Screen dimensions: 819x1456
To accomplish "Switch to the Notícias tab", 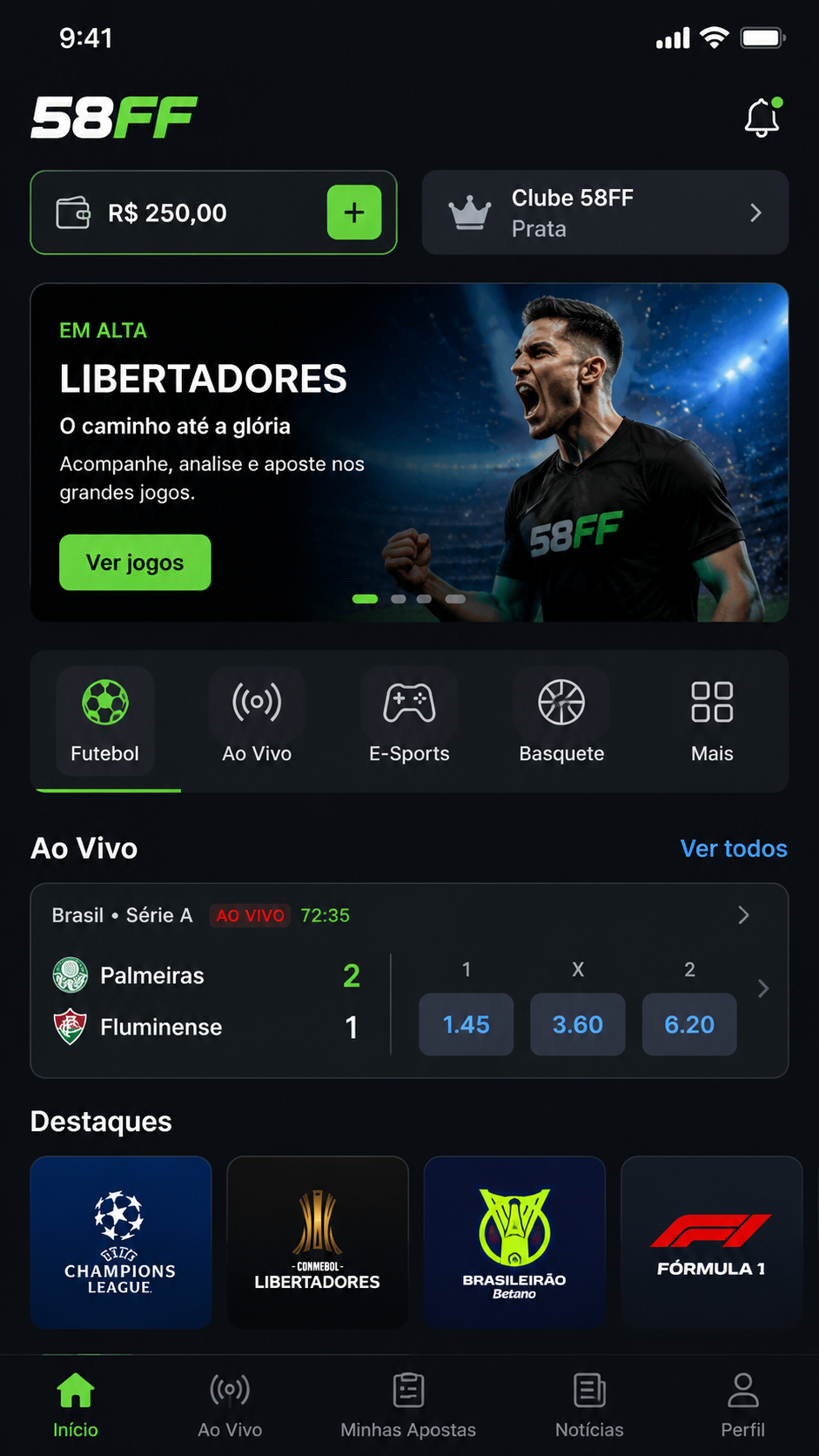I will [589, 1405].
